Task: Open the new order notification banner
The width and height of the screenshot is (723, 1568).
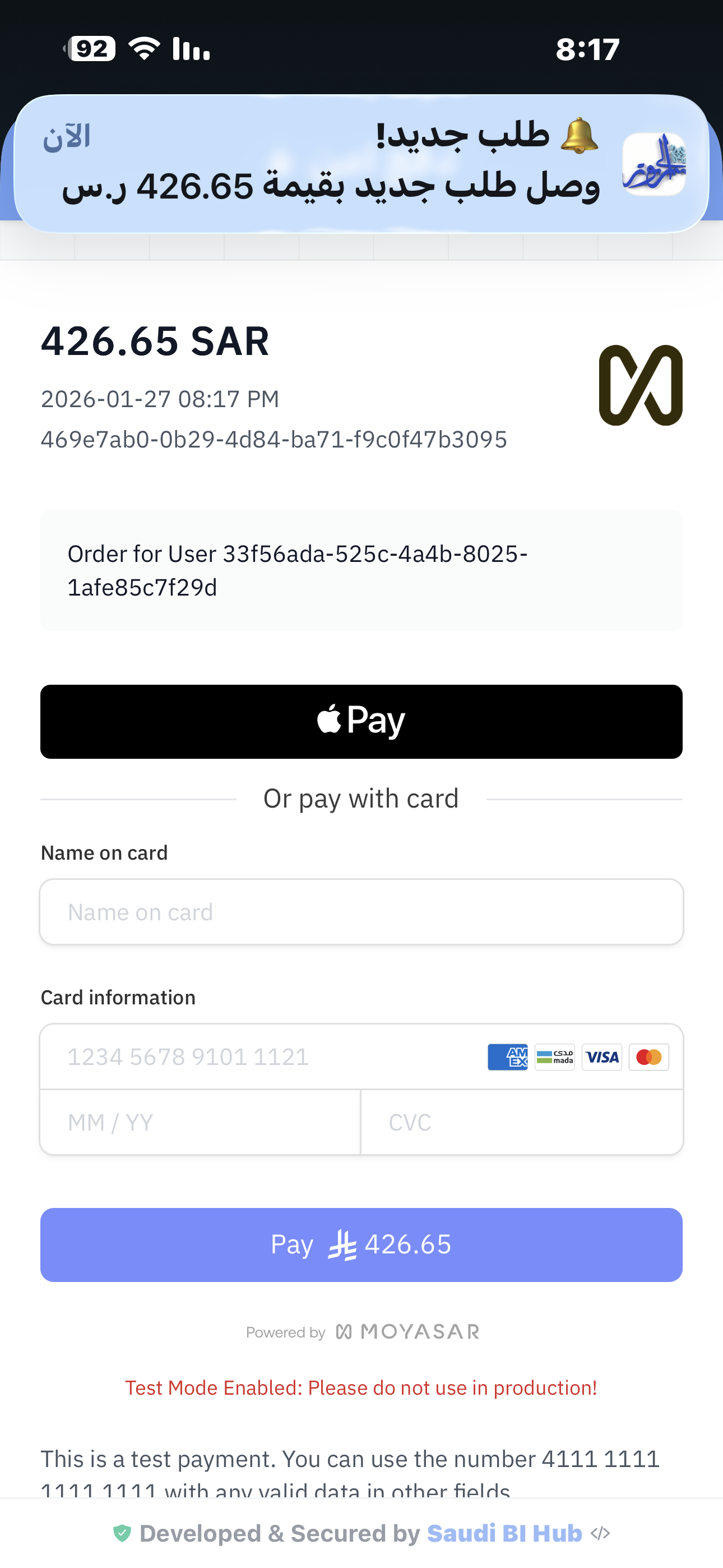Action: coord(361,163)
